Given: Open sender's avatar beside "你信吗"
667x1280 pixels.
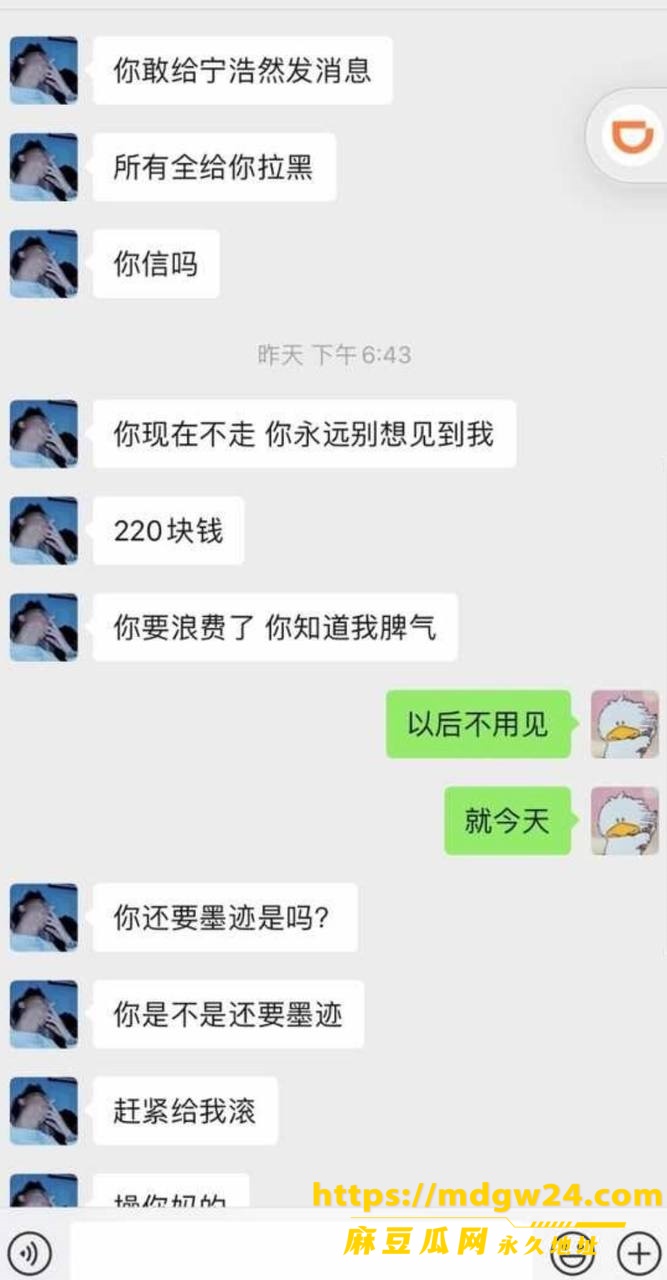Looking at the screenshot, I should tap(44, 264).
